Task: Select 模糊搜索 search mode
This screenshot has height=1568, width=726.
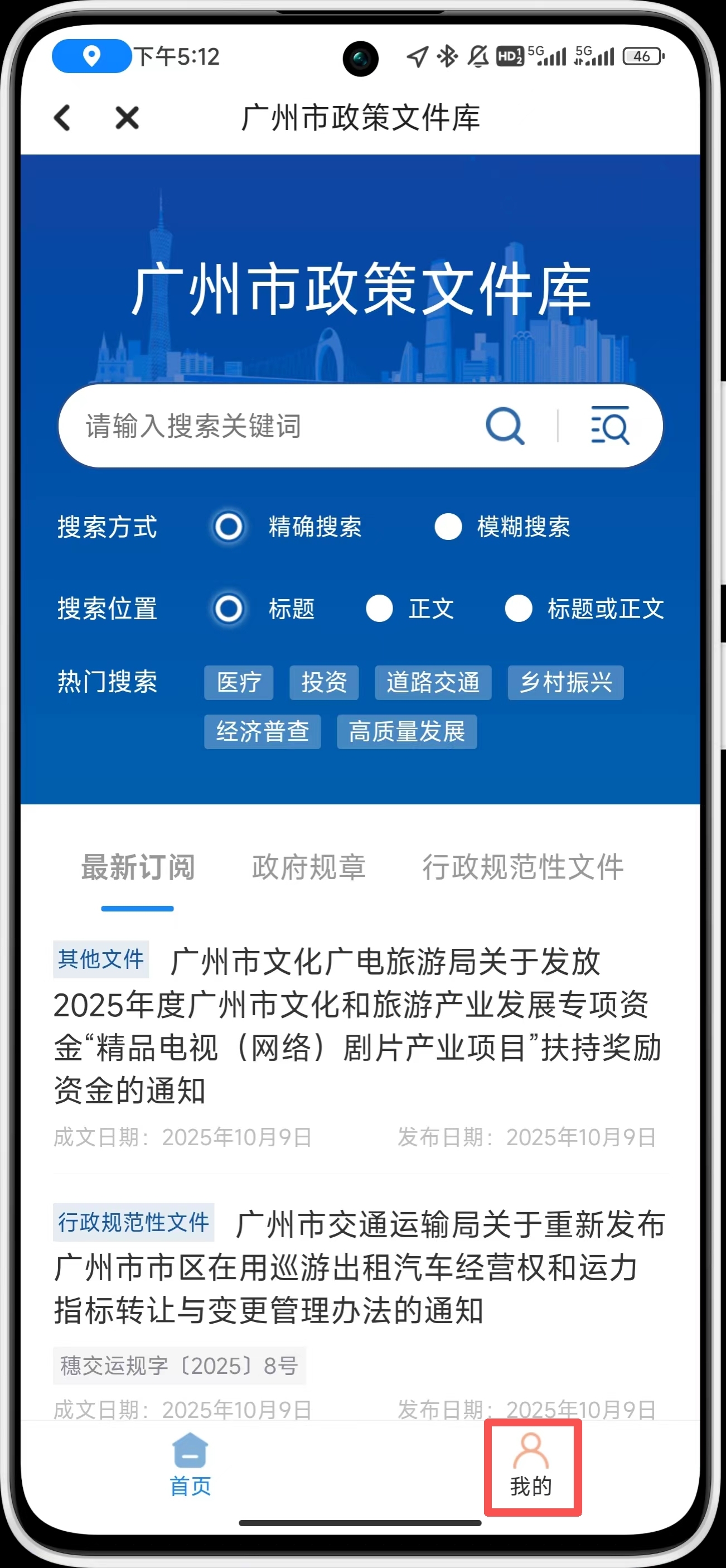Action: pos(448,527)
